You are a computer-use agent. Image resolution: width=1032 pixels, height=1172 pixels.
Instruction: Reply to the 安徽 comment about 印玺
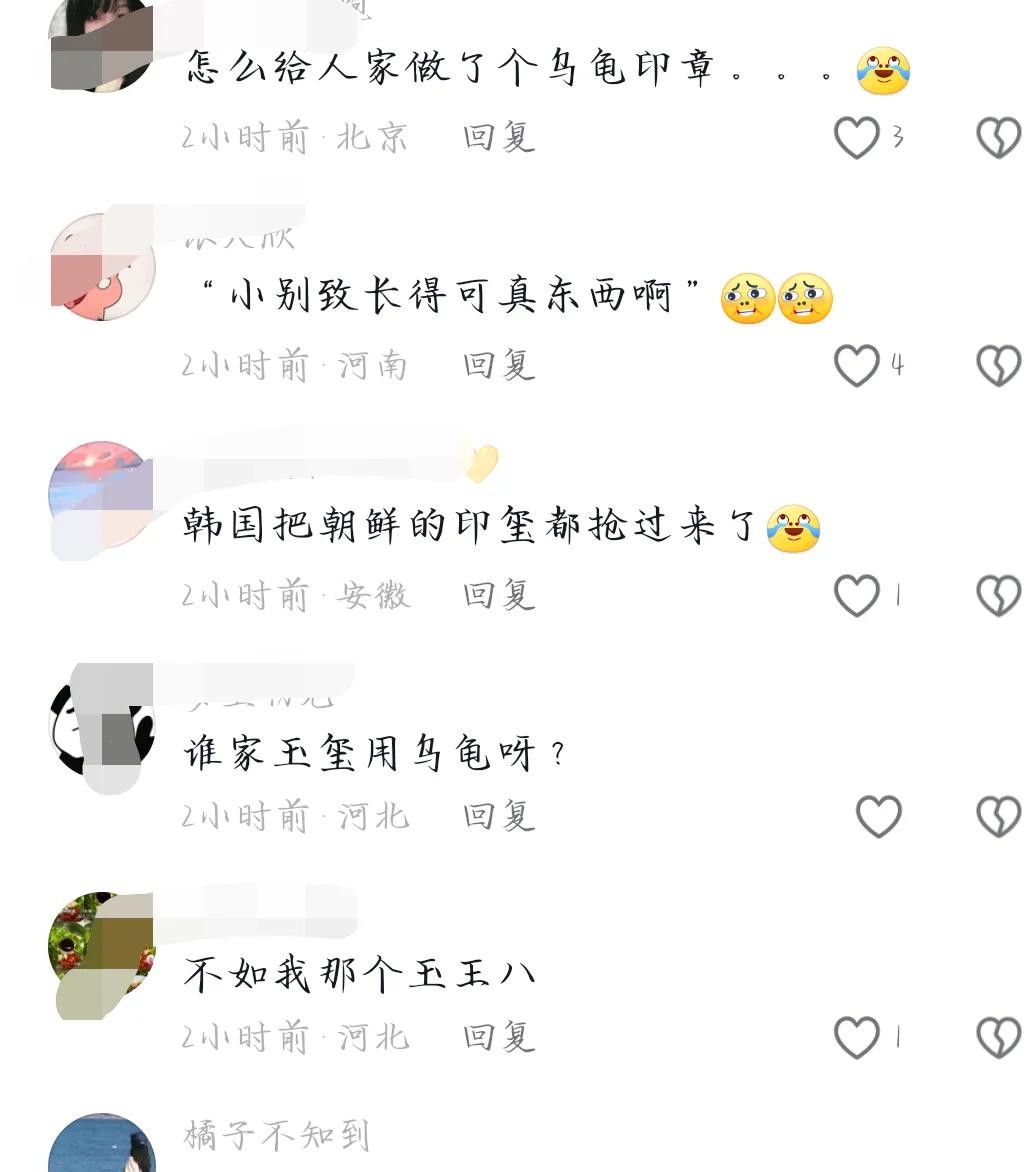pos(499,596)
